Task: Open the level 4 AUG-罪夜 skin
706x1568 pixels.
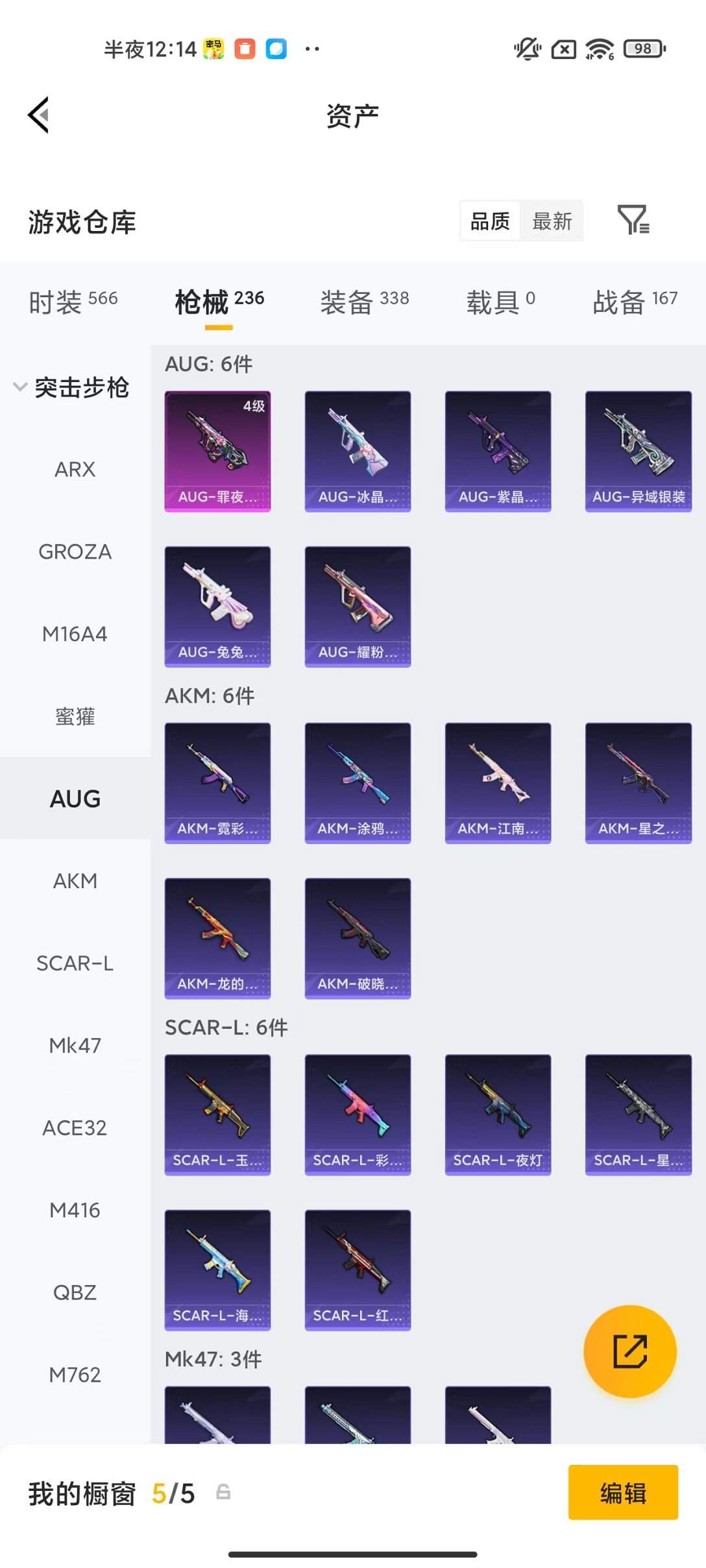Action: pyautogui.click(x=217, y=451)
